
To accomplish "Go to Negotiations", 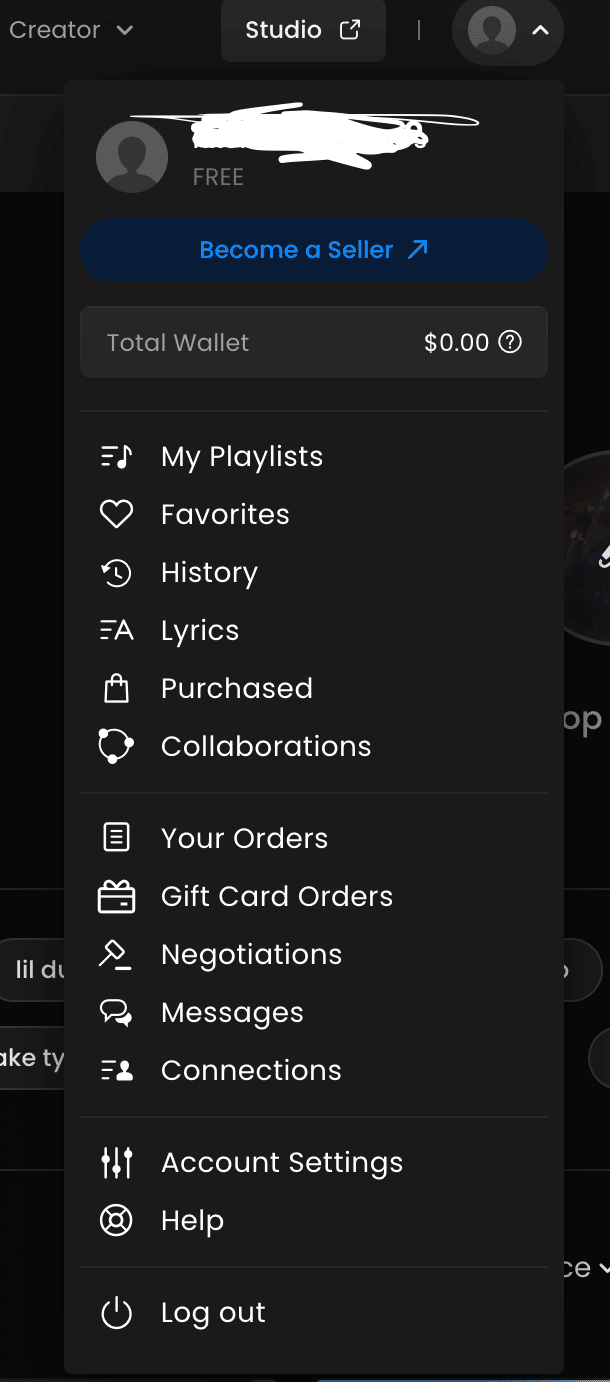I will tap(314, 955).
